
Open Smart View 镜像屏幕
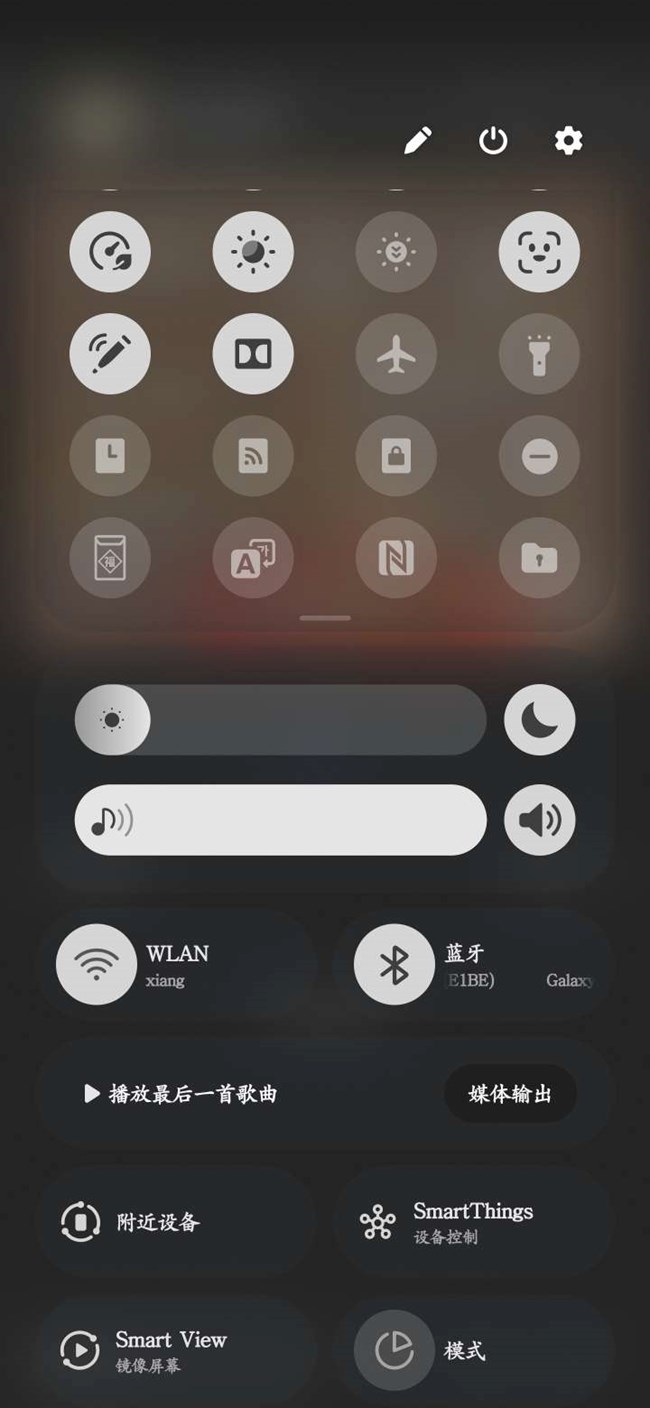click(157, 1350)
